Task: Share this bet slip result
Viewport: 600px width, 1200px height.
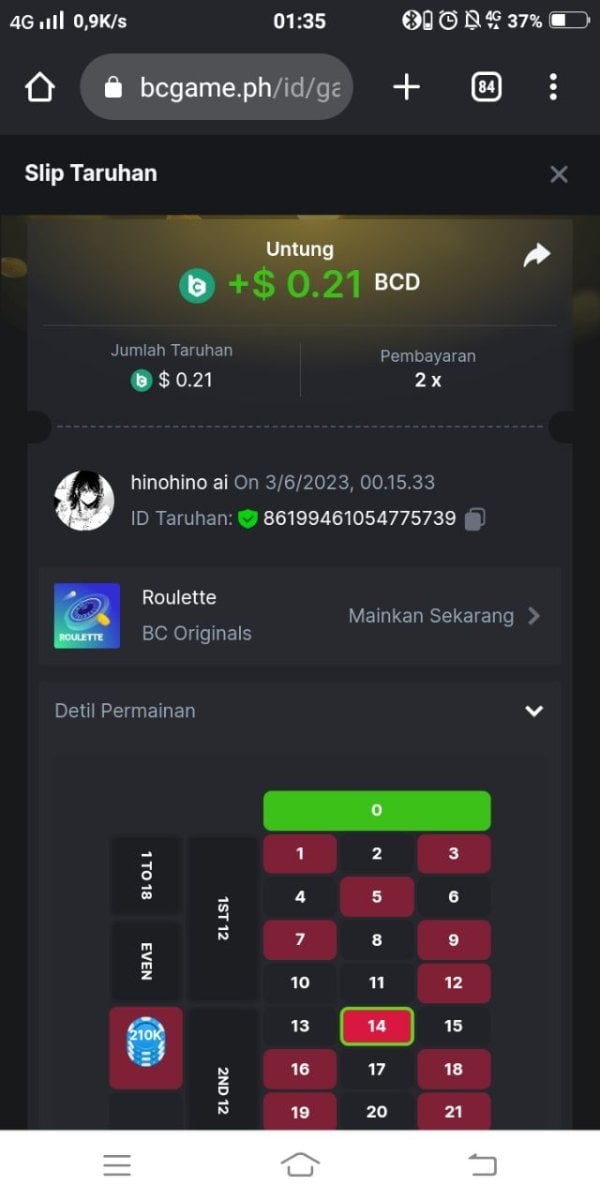Action: 537,256
